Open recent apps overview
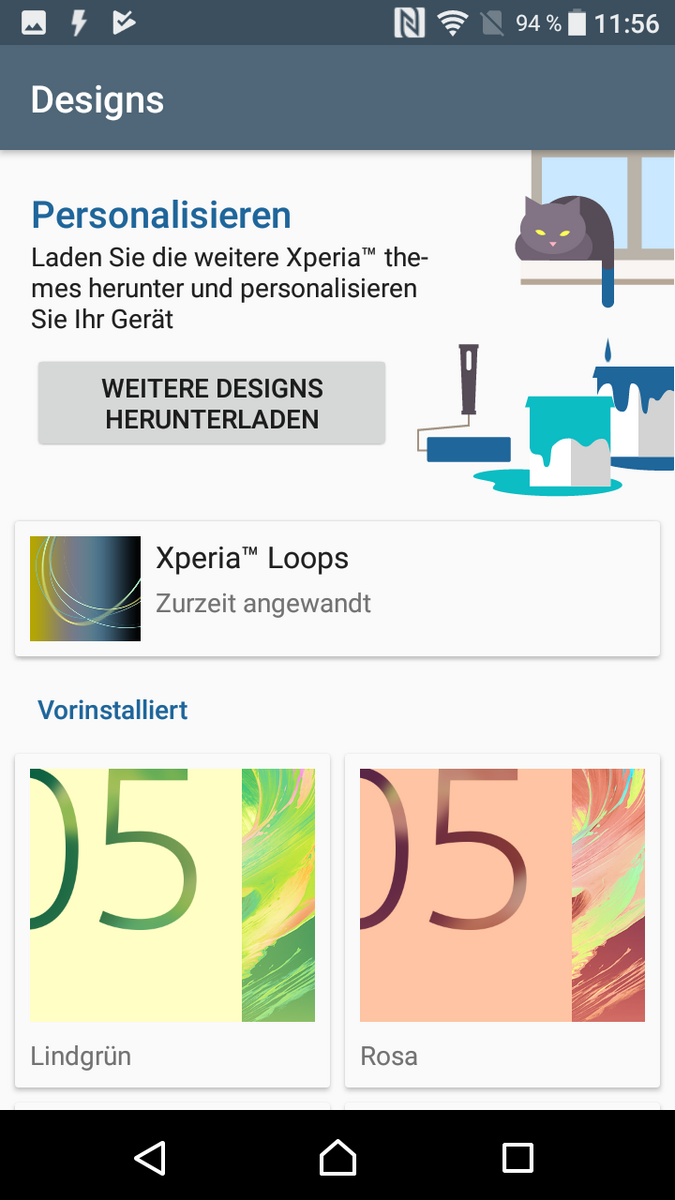The height and width of the screenshot is (1200, 675). (517, 1158)
